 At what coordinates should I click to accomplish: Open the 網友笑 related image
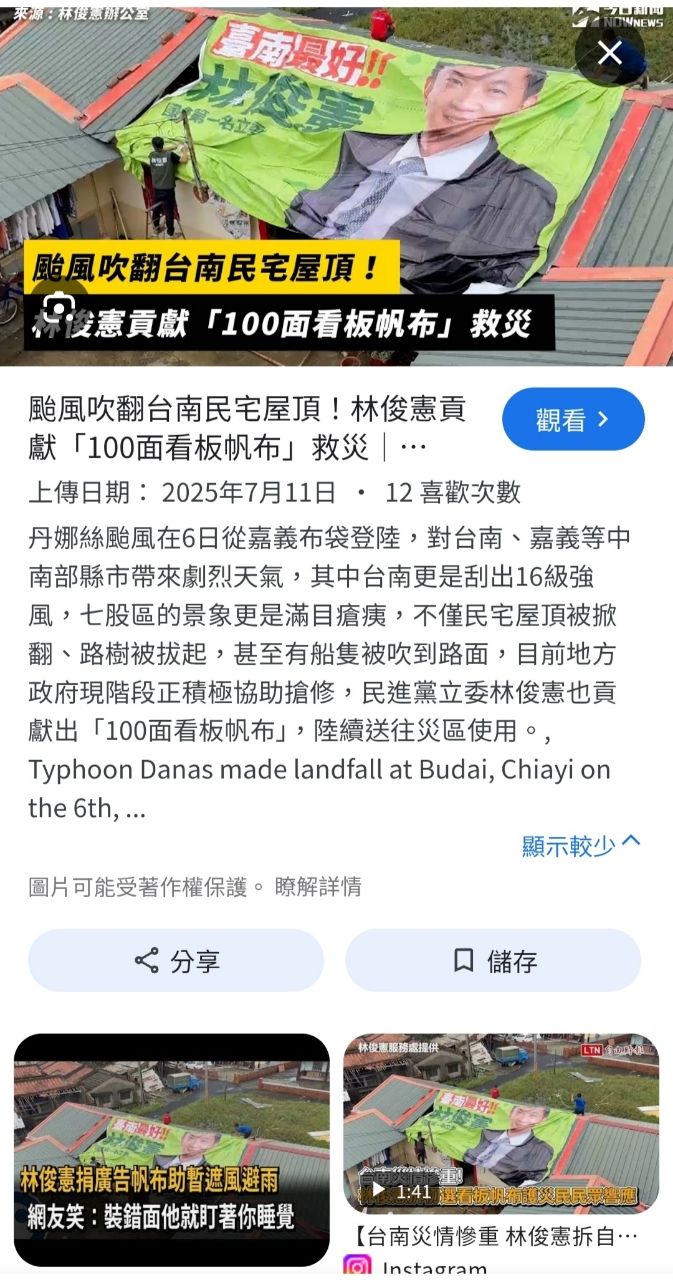(171, 1150)
